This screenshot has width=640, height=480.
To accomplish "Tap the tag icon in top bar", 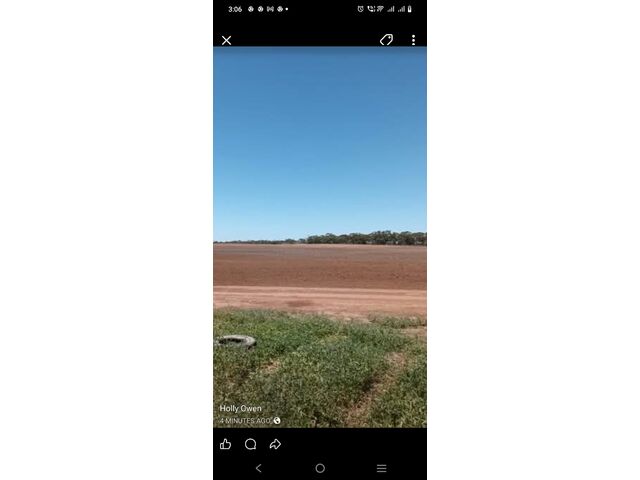I will point(386,40).
